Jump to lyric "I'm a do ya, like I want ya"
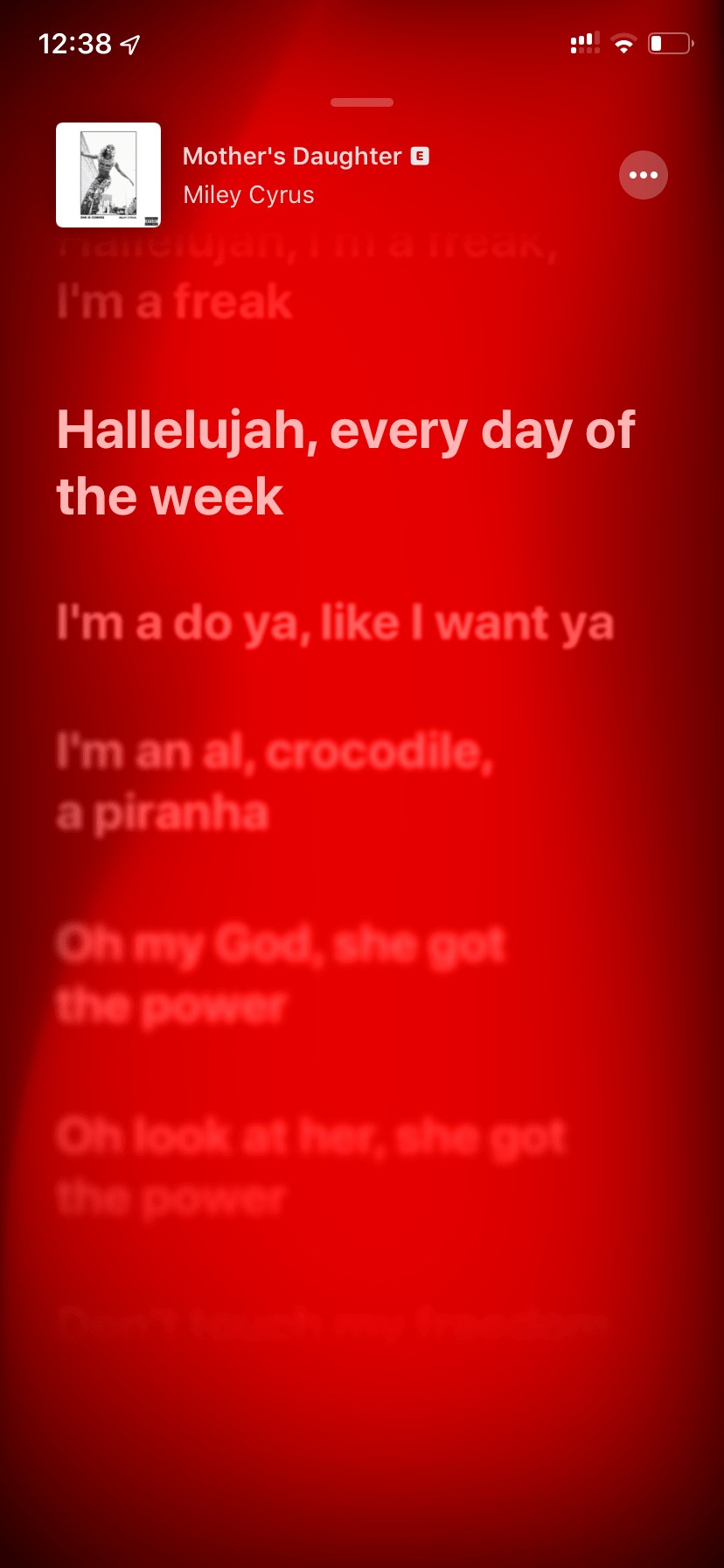The image size is (724, 1568). [335, 623]
